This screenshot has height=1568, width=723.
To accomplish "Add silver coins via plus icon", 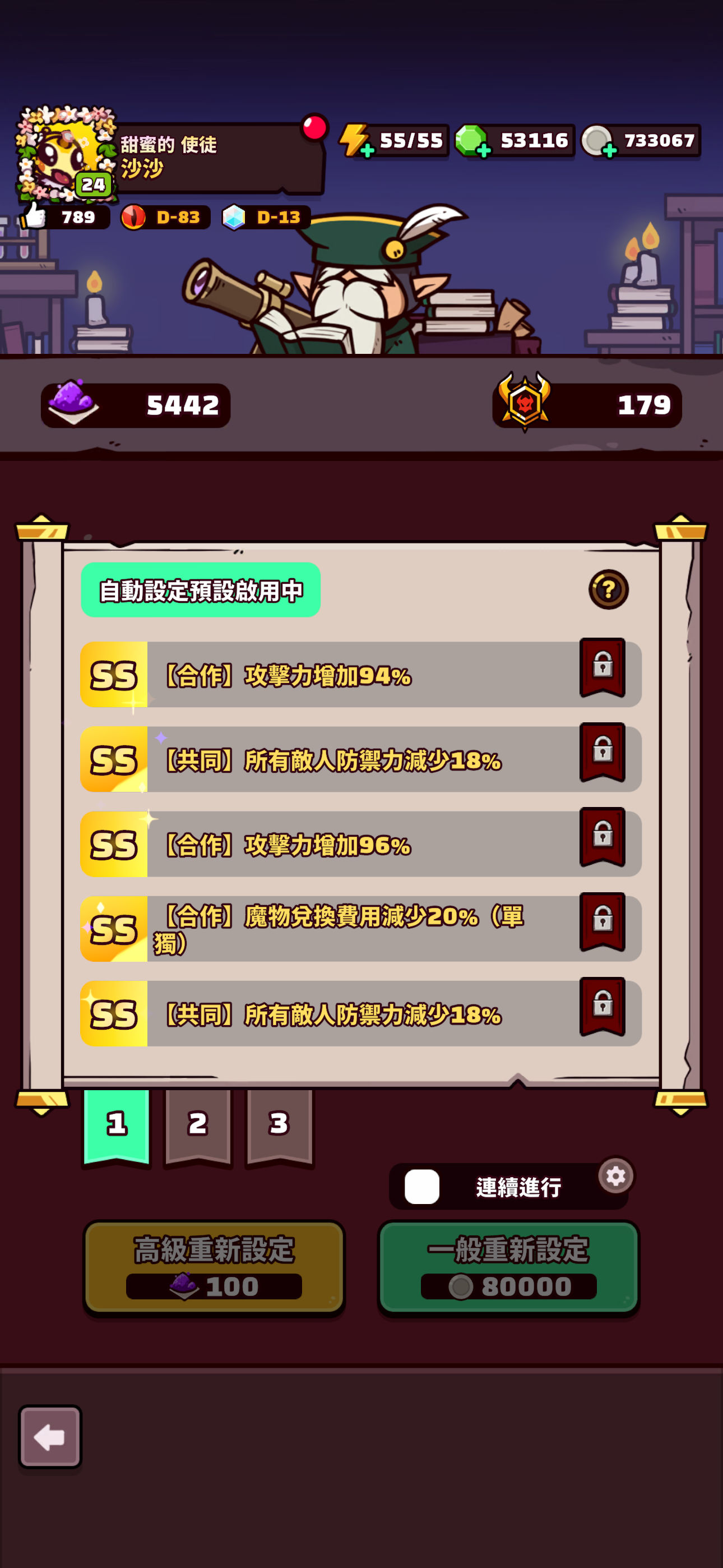I will [x=609, y=150].
